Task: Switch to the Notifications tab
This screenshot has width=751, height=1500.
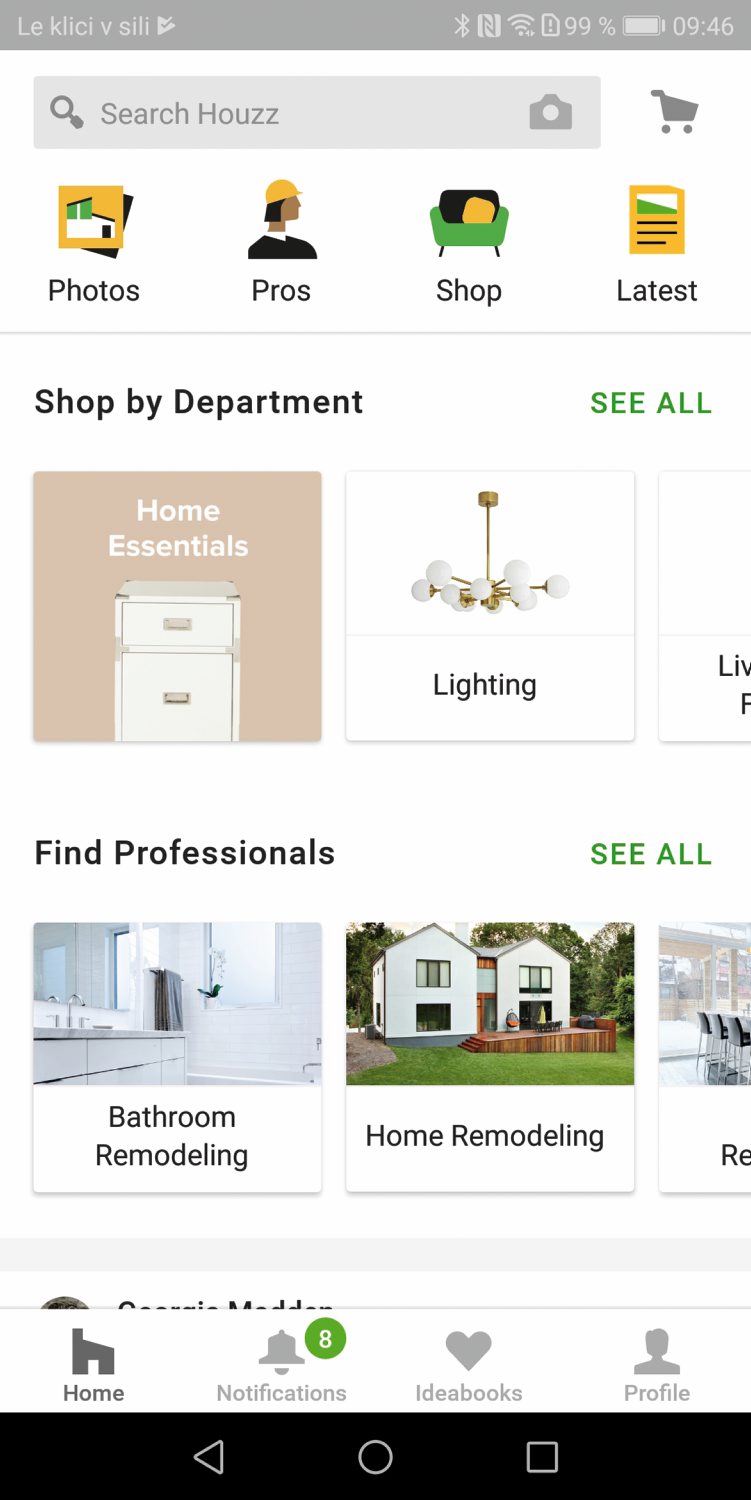Action: [281, 1364]
